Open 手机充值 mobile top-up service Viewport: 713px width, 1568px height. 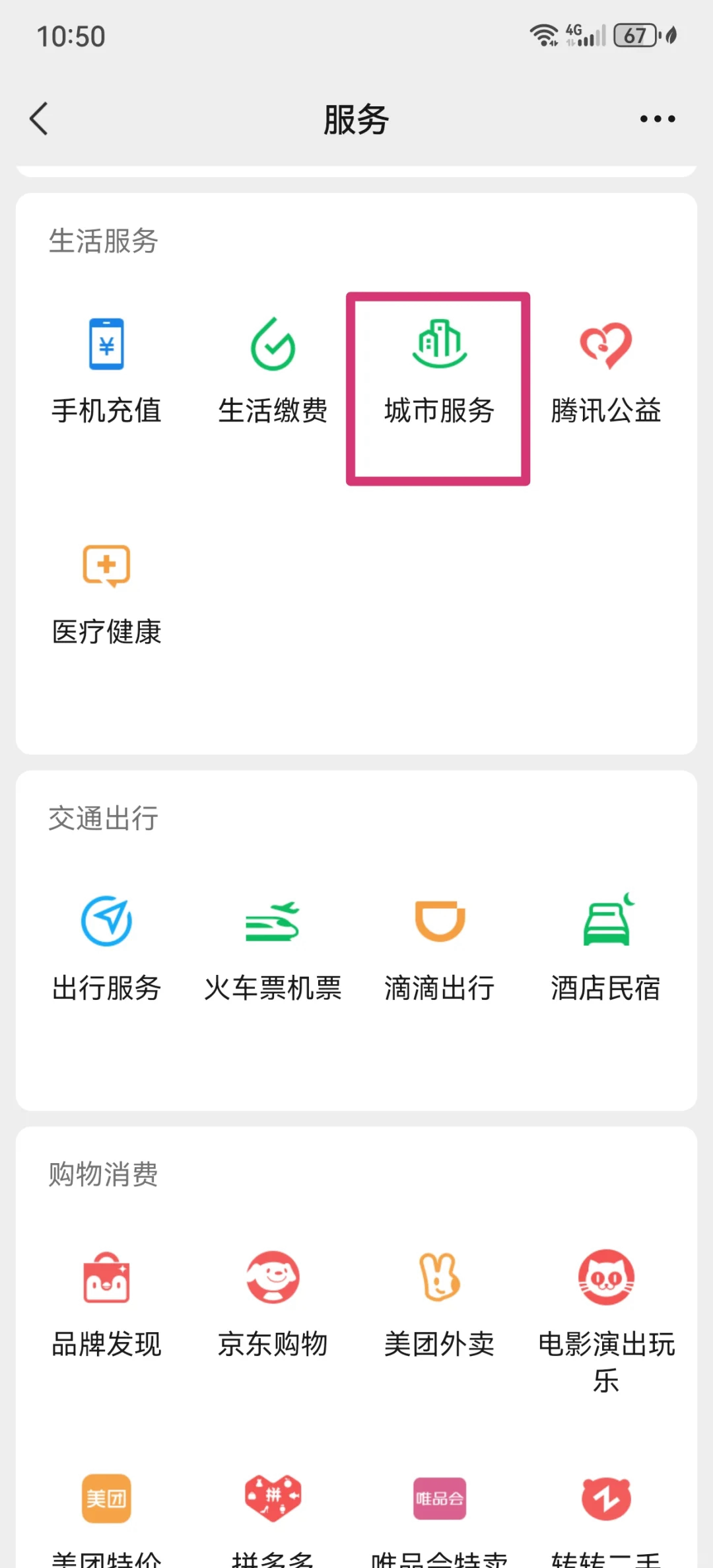click(106, 370)
